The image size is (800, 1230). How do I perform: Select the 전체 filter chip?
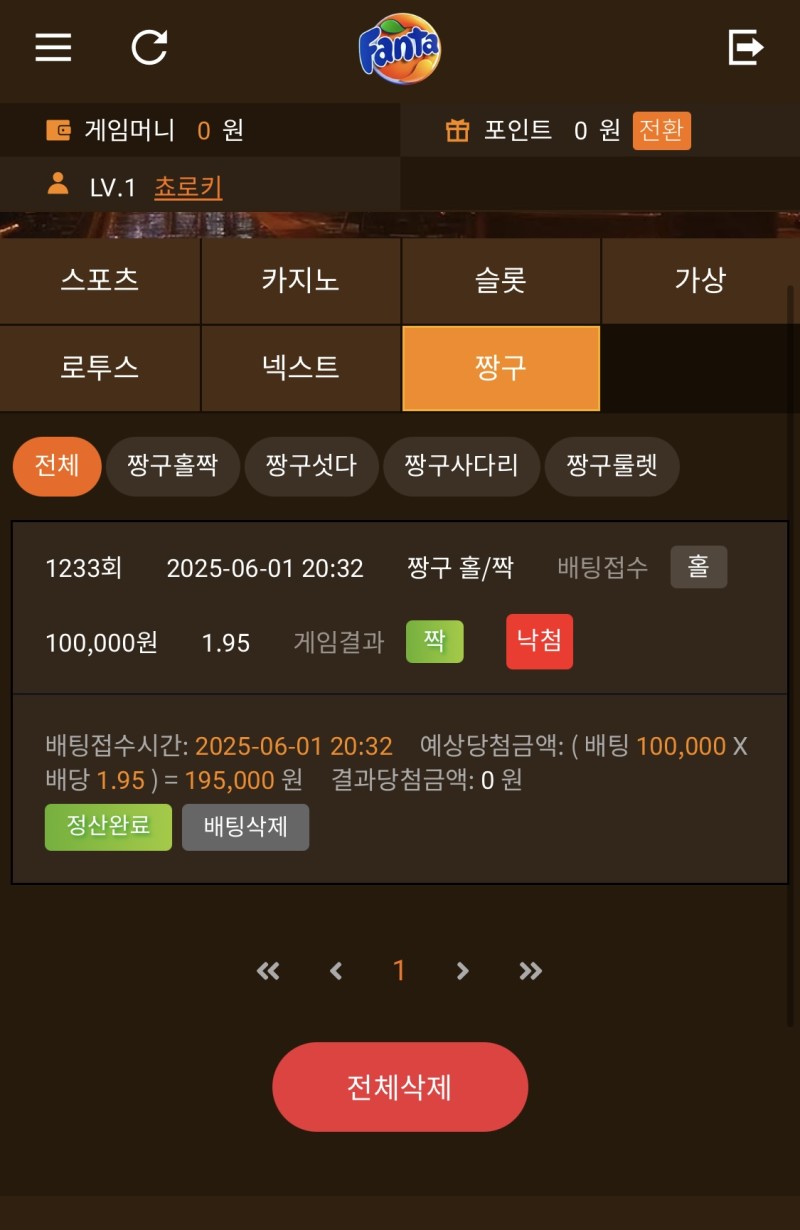click(x=57, y=466)
